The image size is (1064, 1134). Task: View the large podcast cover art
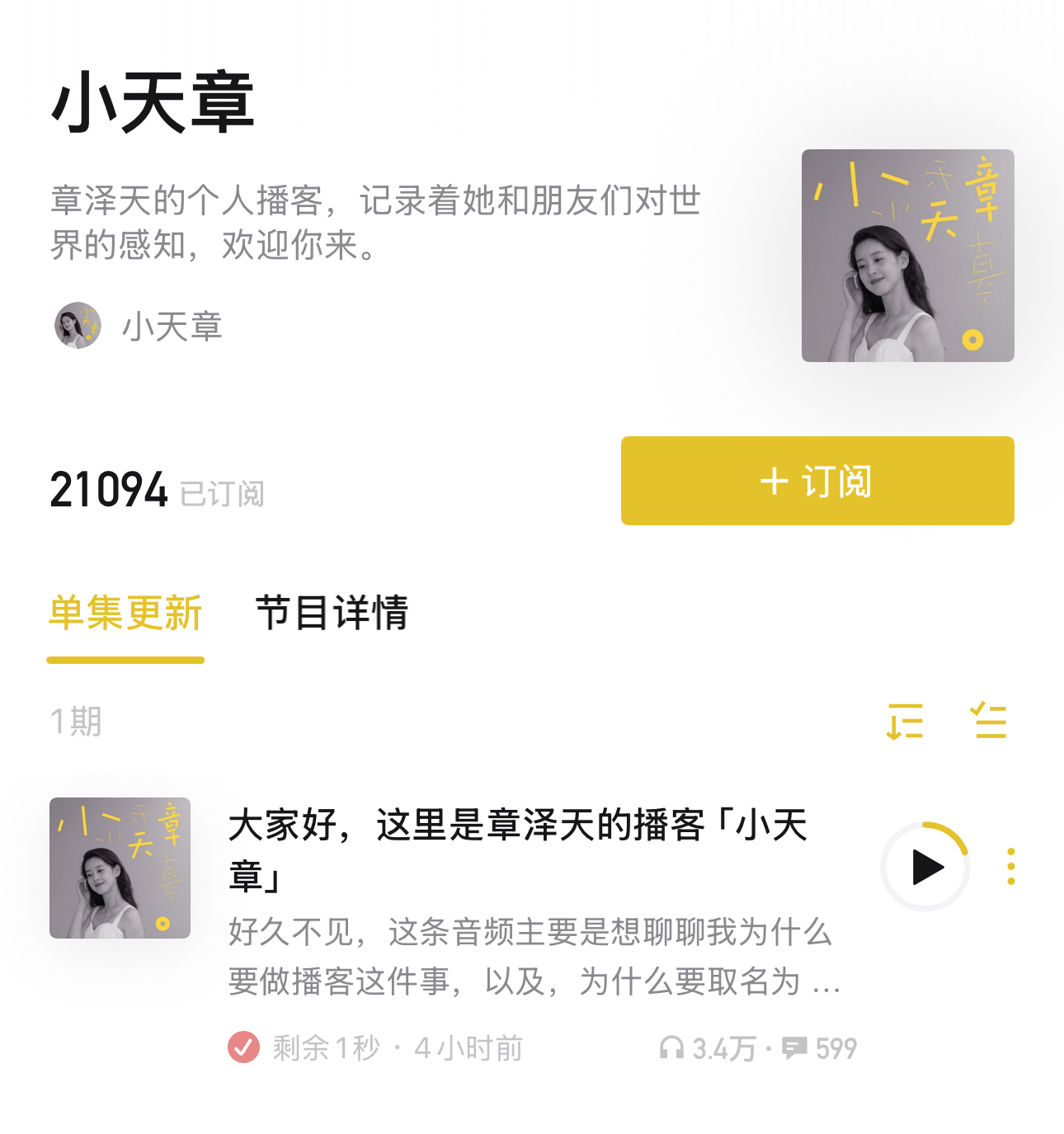point(907,256)
